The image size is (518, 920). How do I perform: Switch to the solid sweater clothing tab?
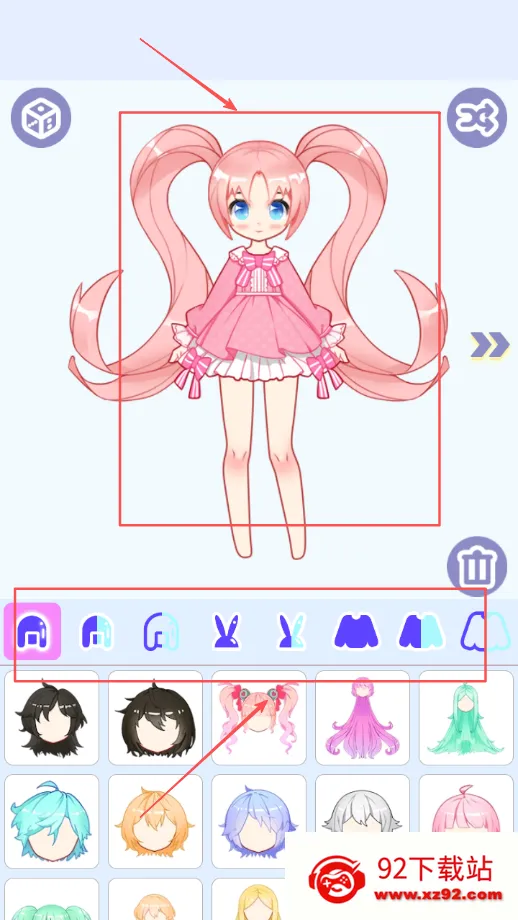(x=357, y=632)
